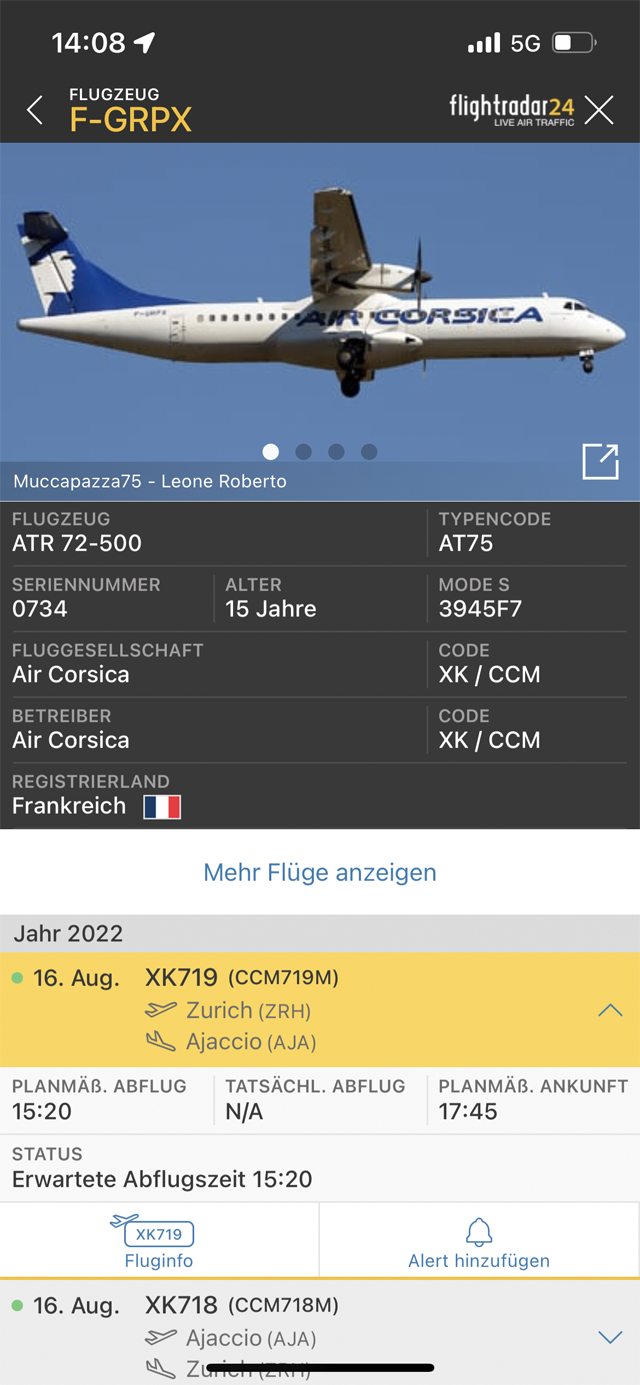Add an alert via Alert hinzufügen
The height and width of the screenshot is (1385, 640).
point(479,1241)
